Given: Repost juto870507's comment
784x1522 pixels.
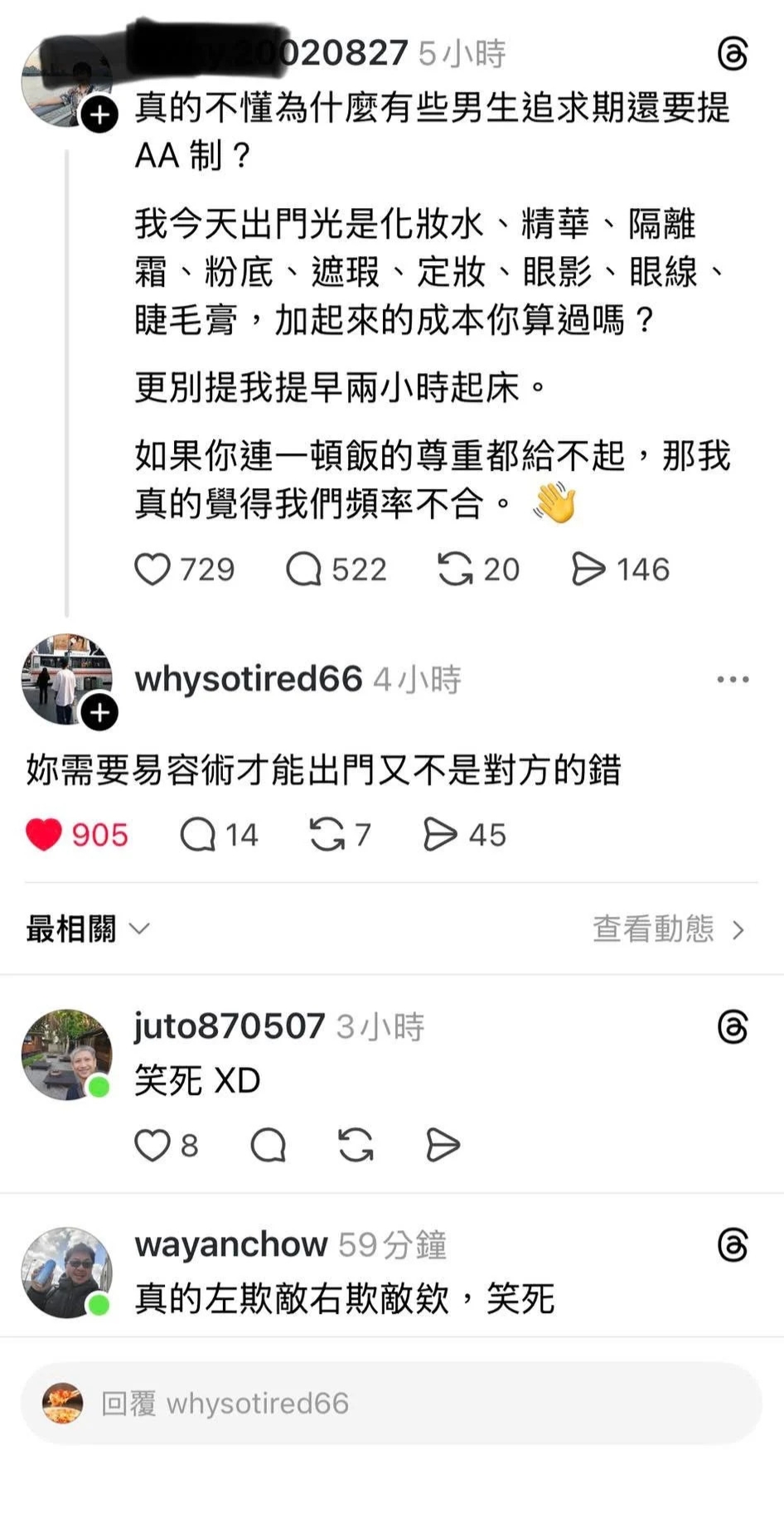Looking at the screenshot, I should click(x=356, y=1146).
